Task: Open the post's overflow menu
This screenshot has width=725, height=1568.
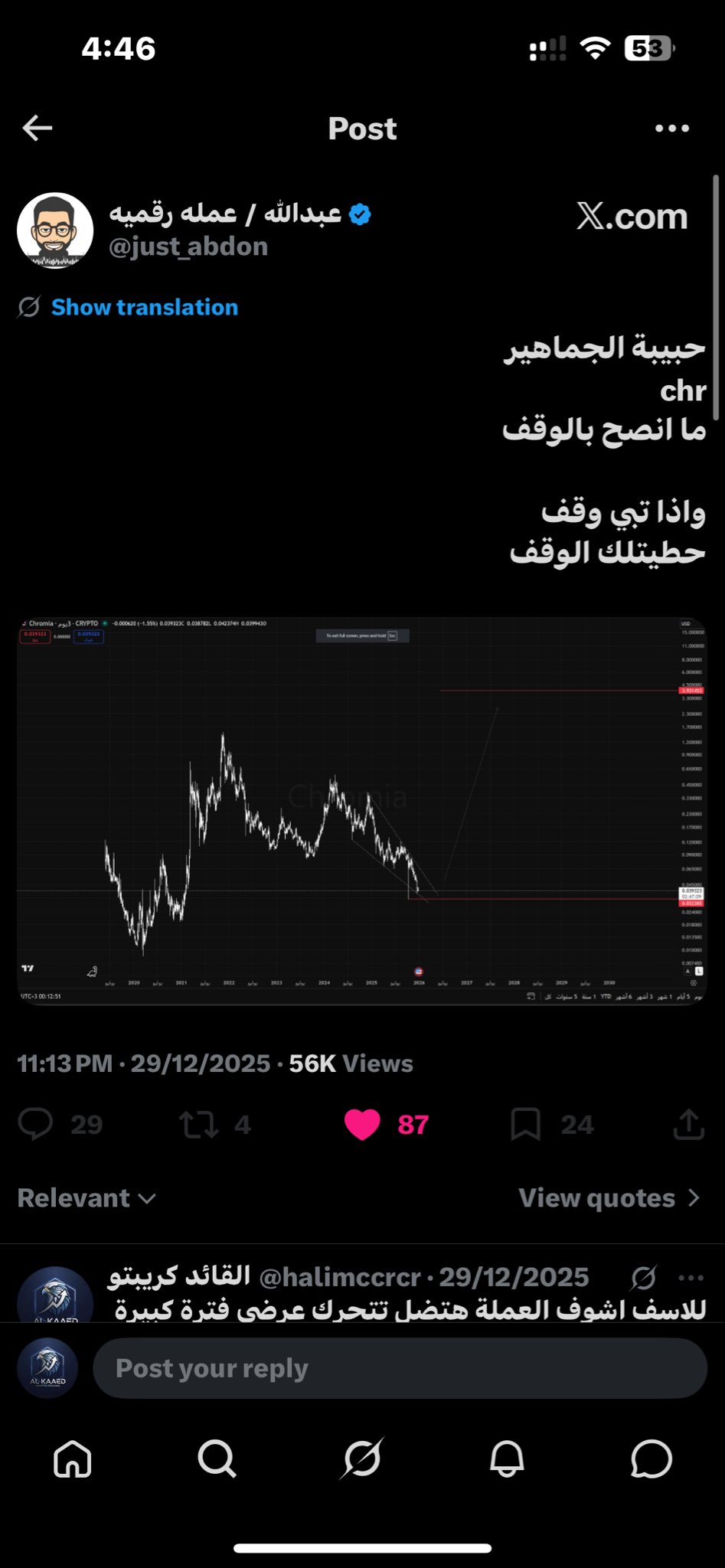Action: point(671,129)
